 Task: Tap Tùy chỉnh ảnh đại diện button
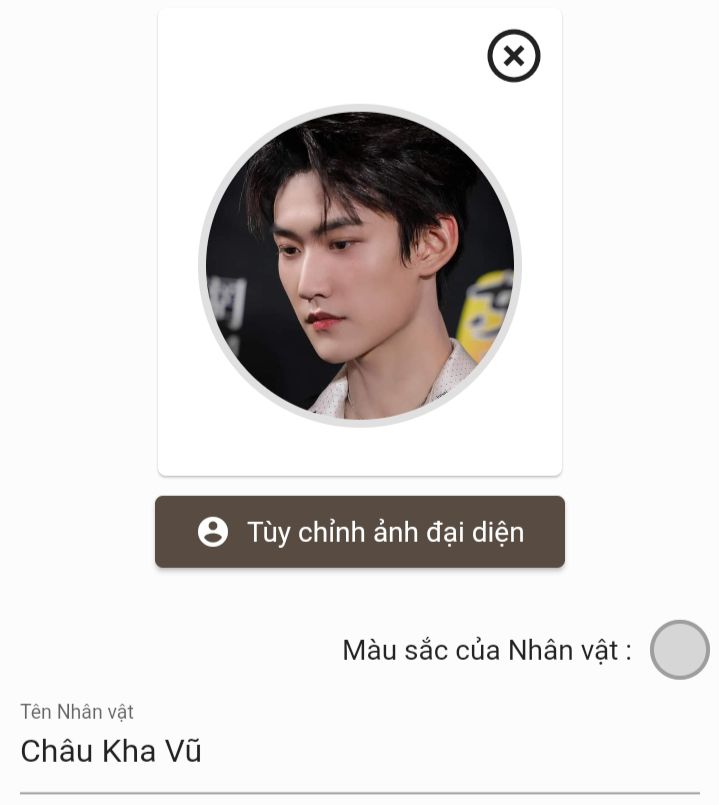point(360,532)
